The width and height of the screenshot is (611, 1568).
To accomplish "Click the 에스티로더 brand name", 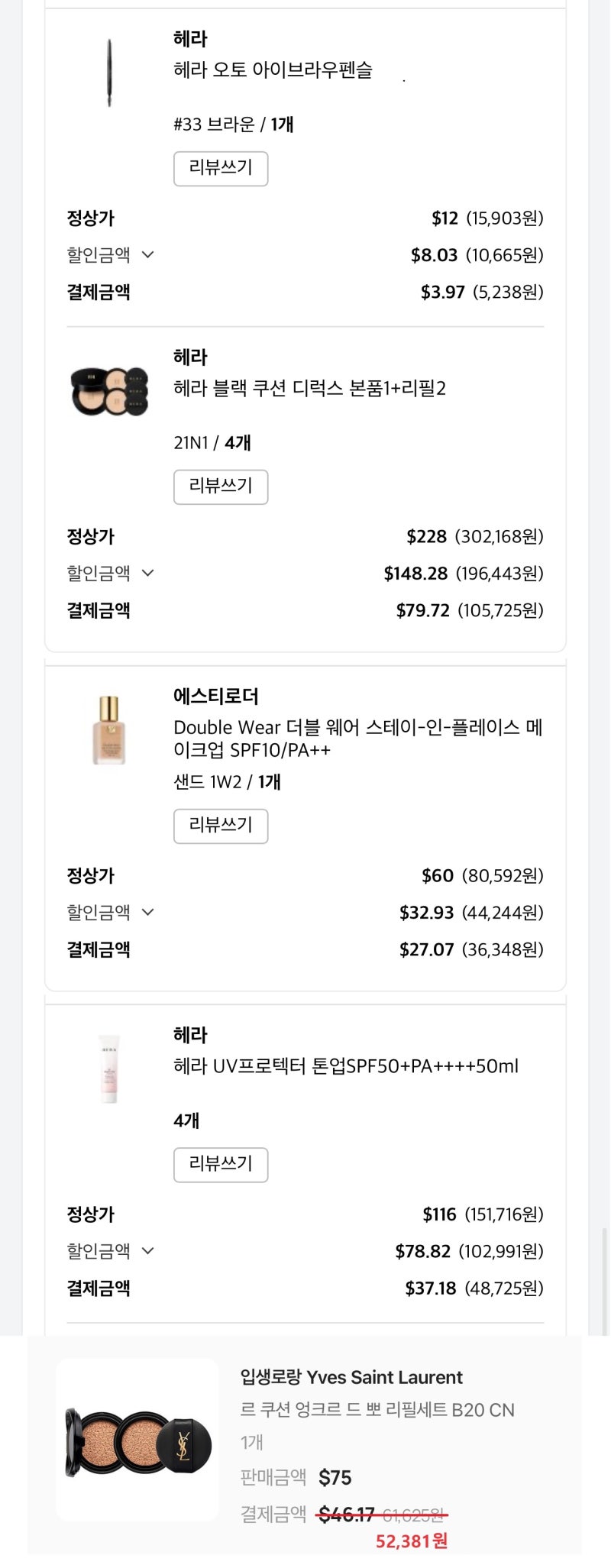I will coord(216,697).
